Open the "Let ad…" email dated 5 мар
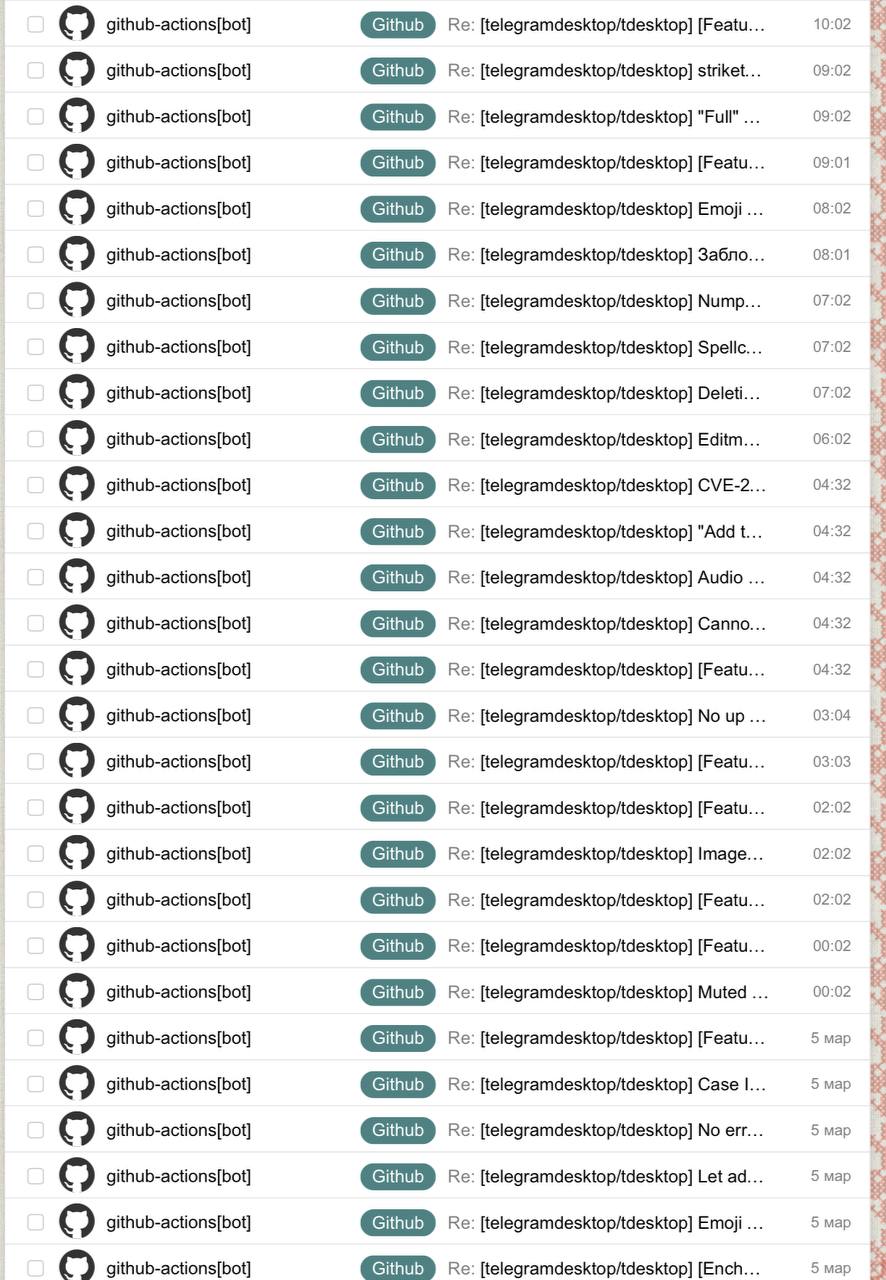This screenshot has height=1280, width=886. pyautogui.click(x=605, y=1176)
